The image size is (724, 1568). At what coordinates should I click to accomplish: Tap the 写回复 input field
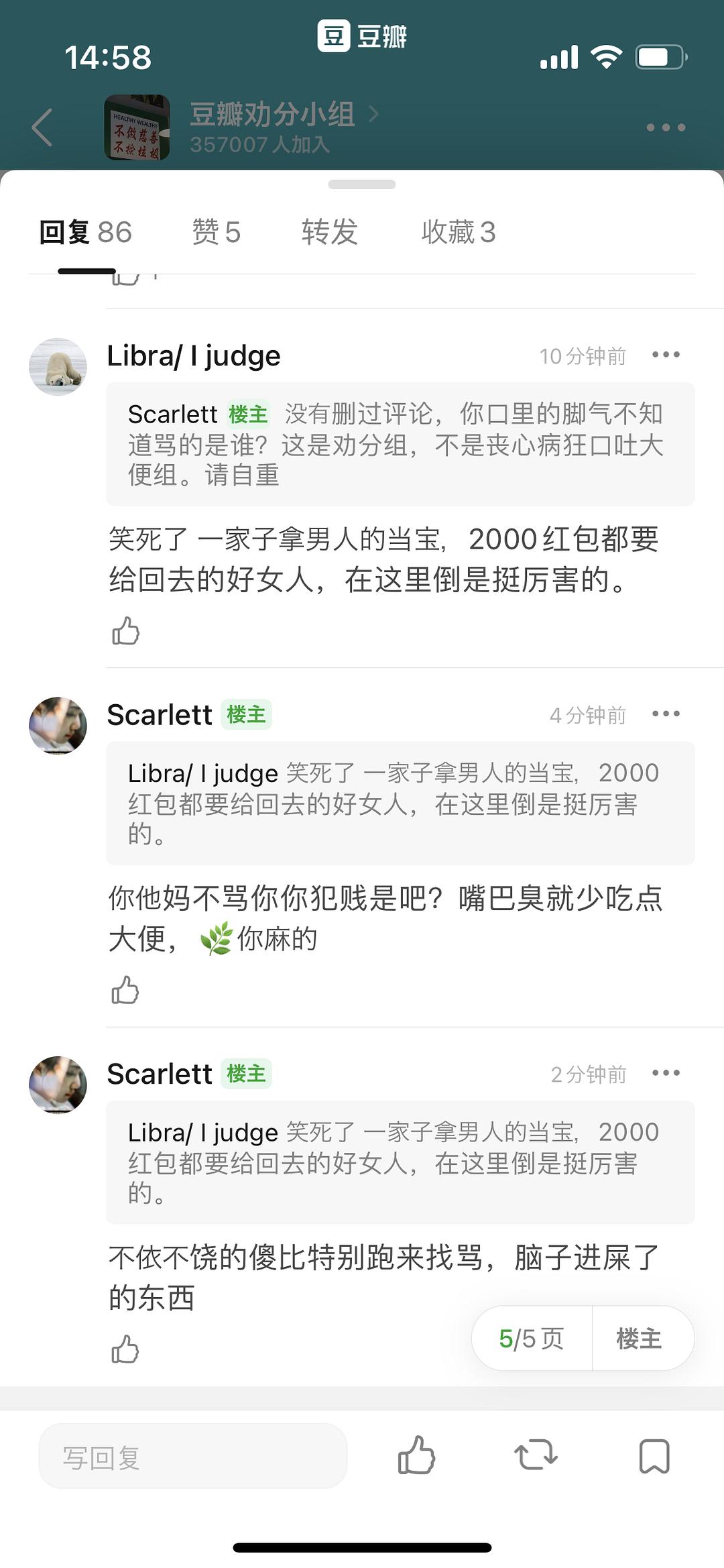[193, 1457]
